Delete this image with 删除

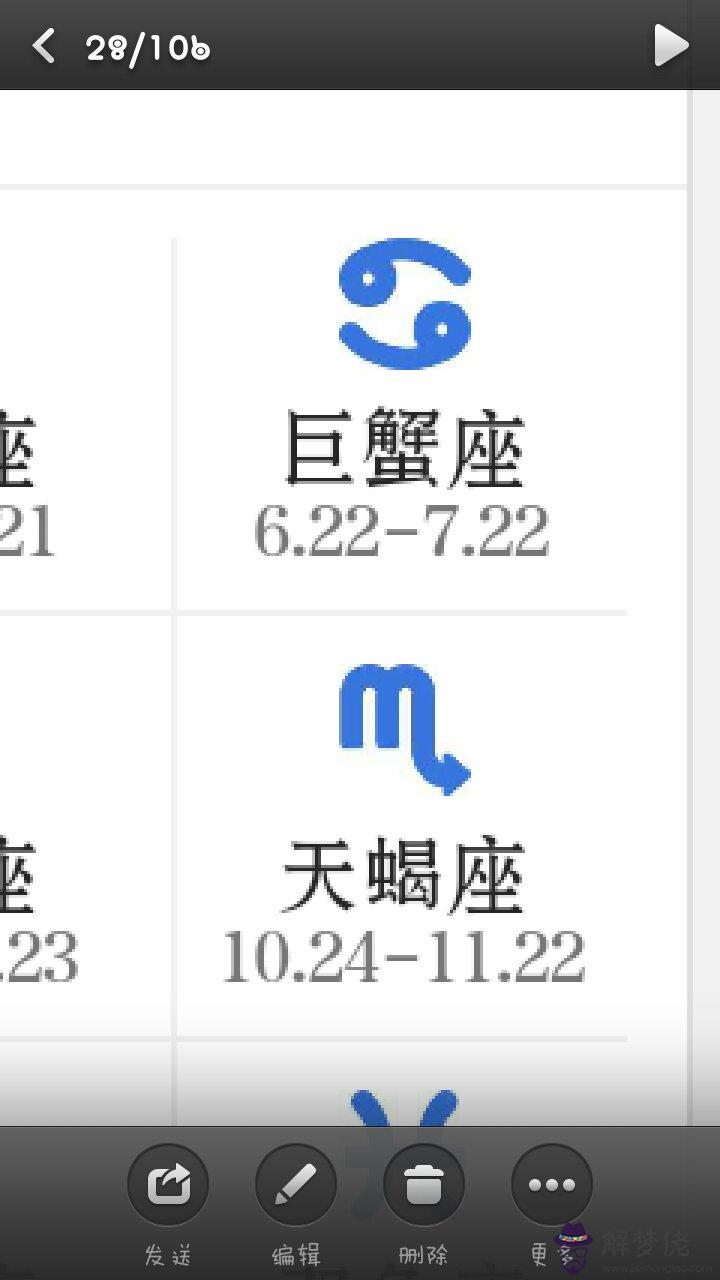click(x=424, y=1186)
